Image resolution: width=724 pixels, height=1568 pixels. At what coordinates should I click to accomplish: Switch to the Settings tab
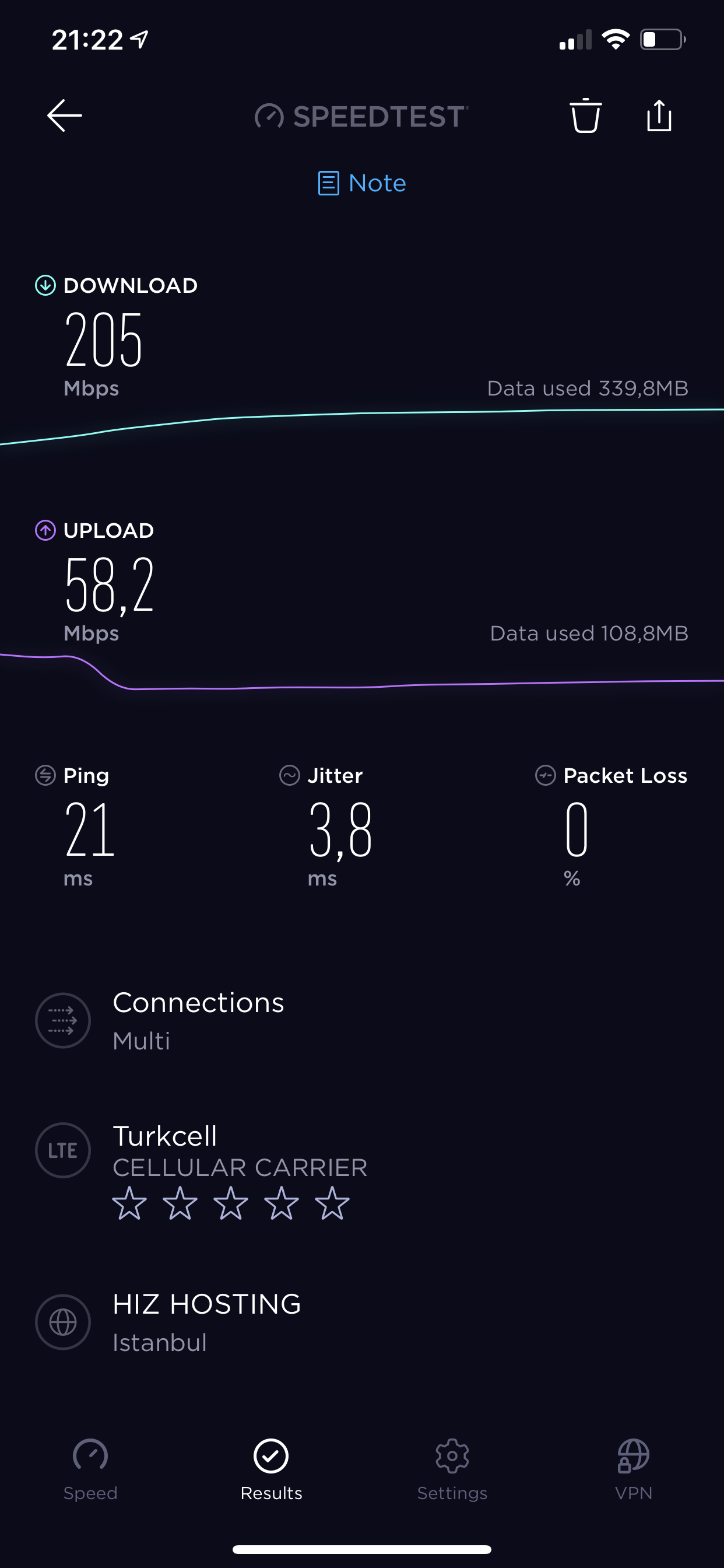pos(452,1470)
